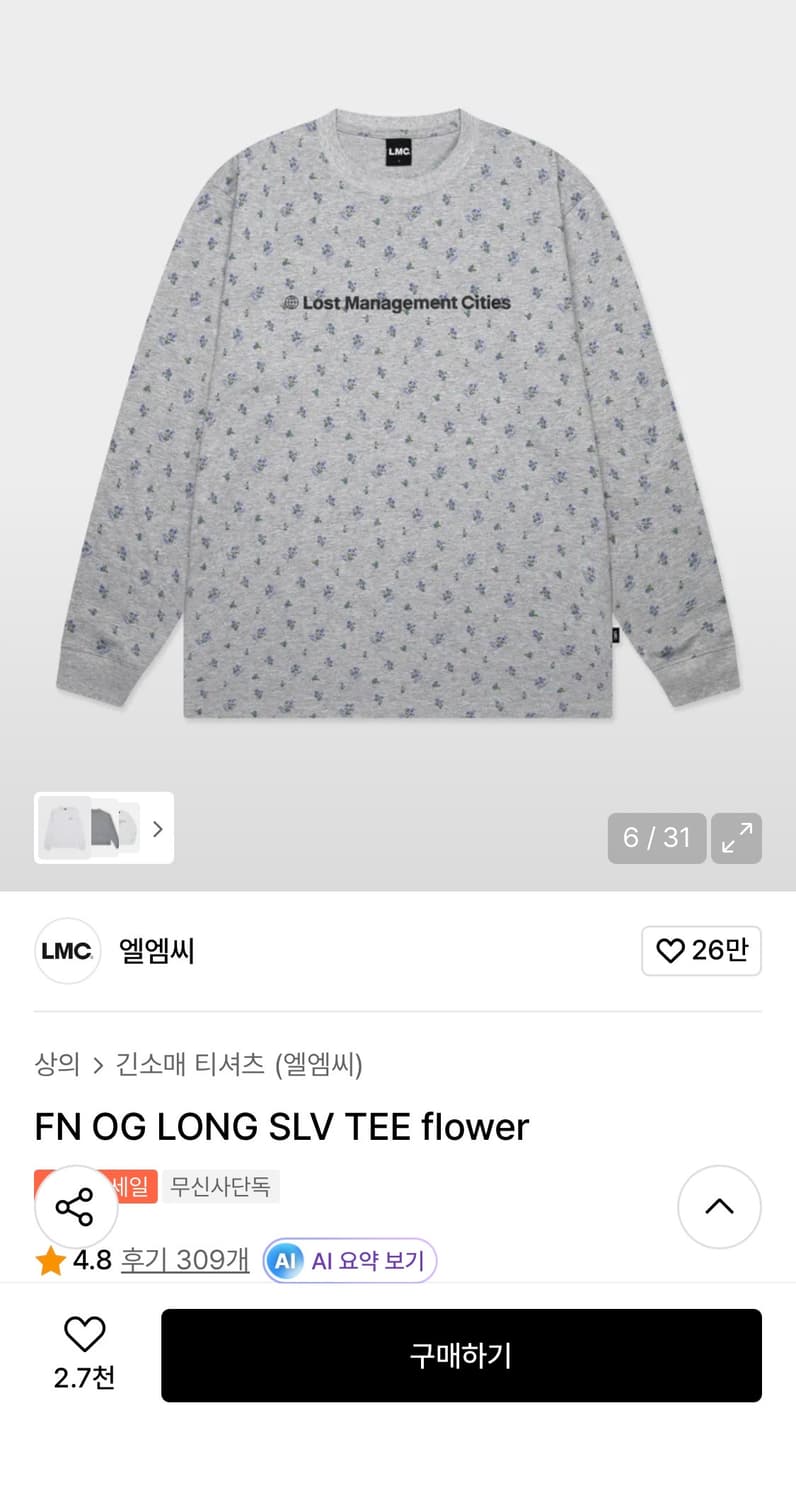Tap the yellow star rating icon

[x=49, y=1261]
